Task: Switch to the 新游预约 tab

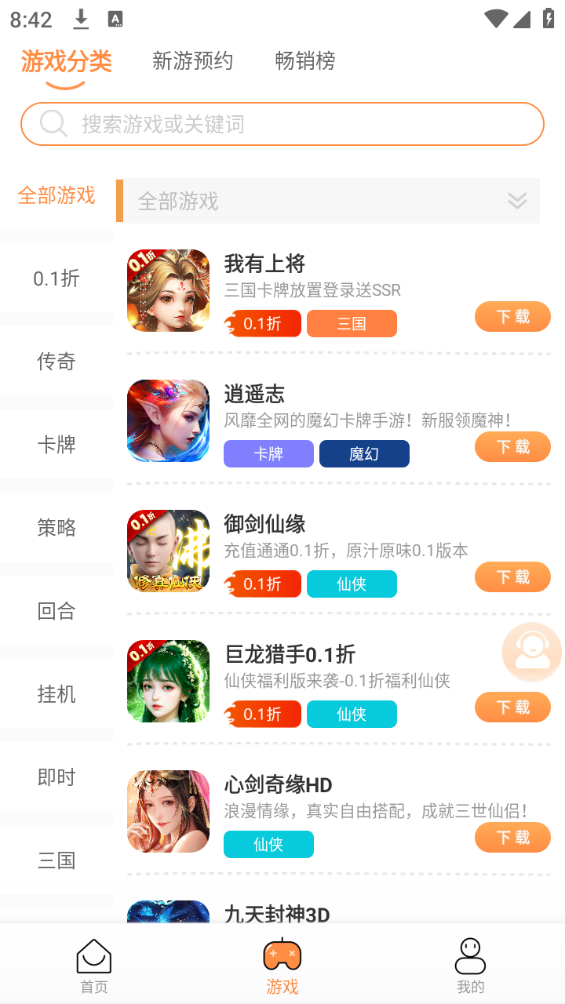Action: tap(192, 61)
